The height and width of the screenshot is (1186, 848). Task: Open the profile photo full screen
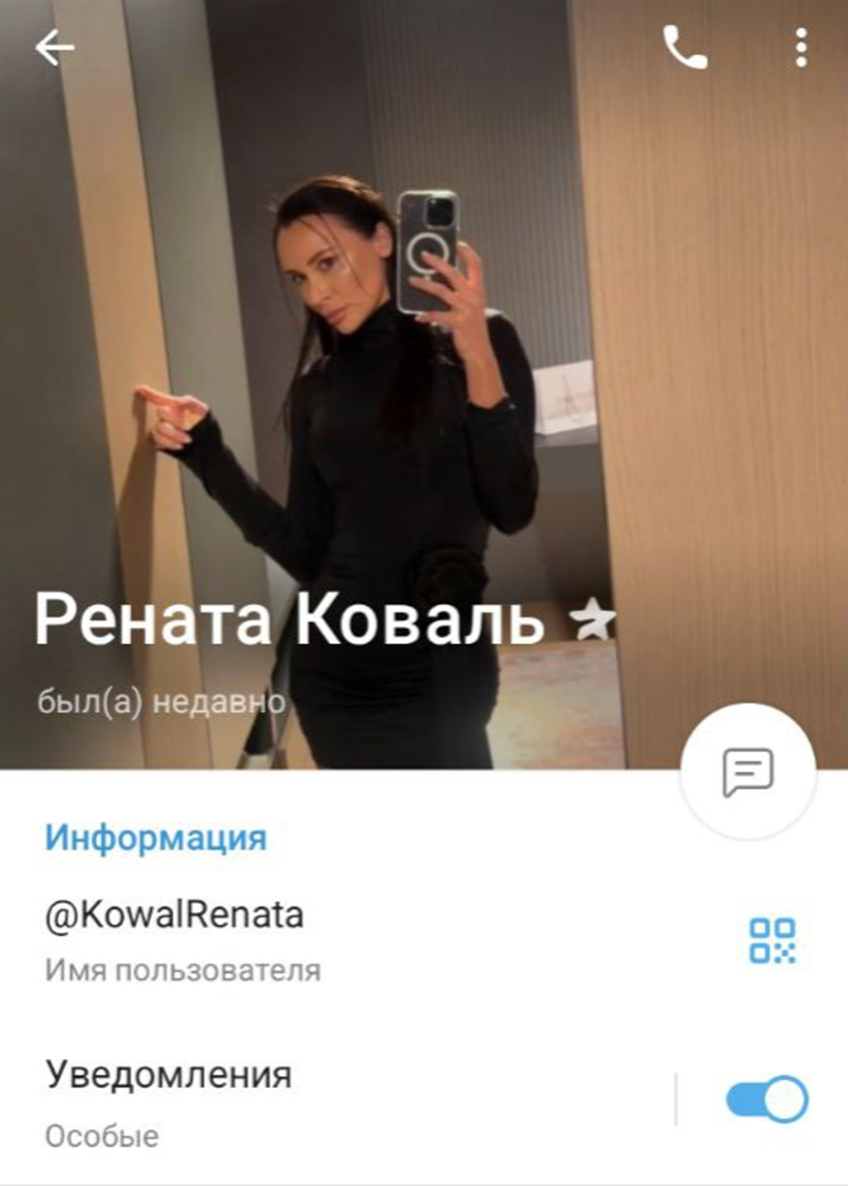point(424,350)
